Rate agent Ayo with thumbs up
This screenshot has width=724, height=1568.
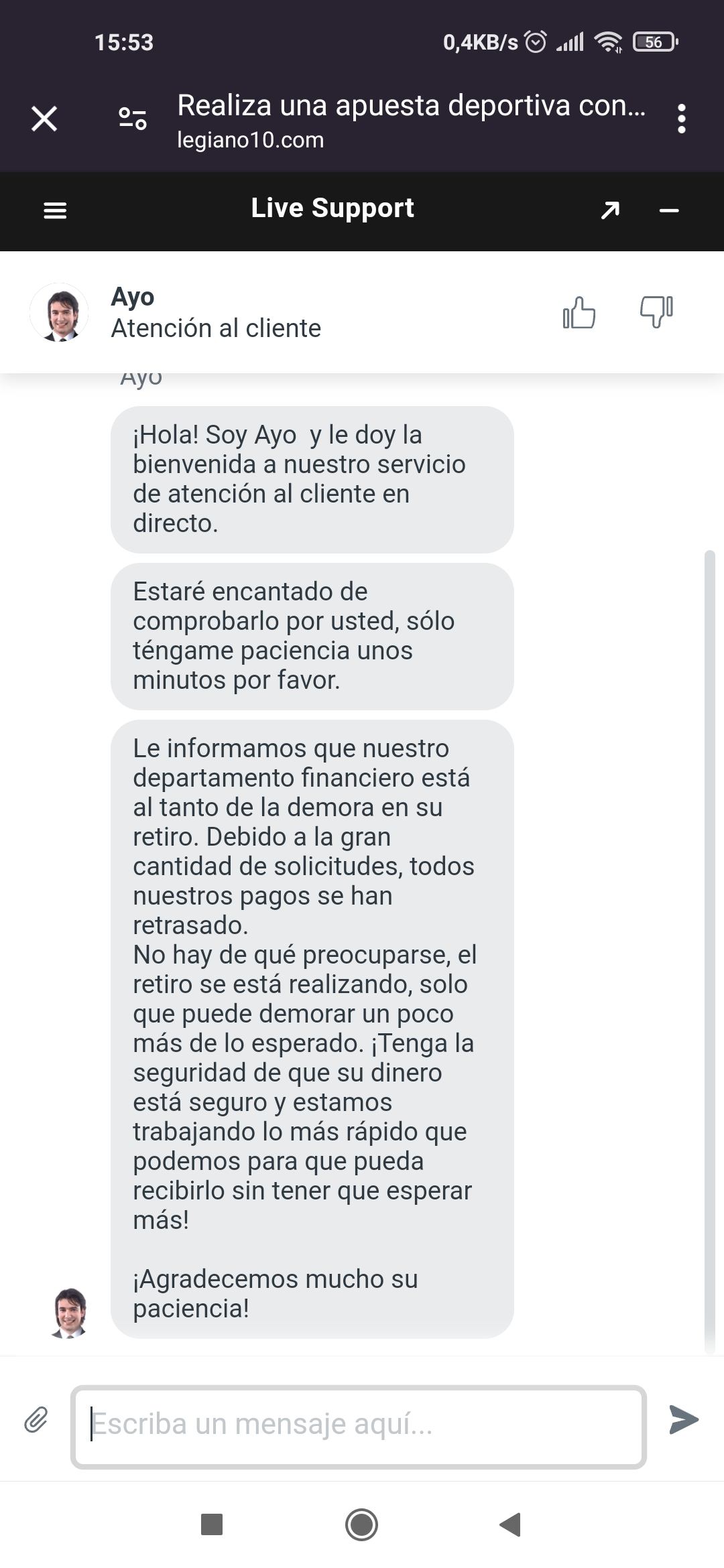point(579,312)
